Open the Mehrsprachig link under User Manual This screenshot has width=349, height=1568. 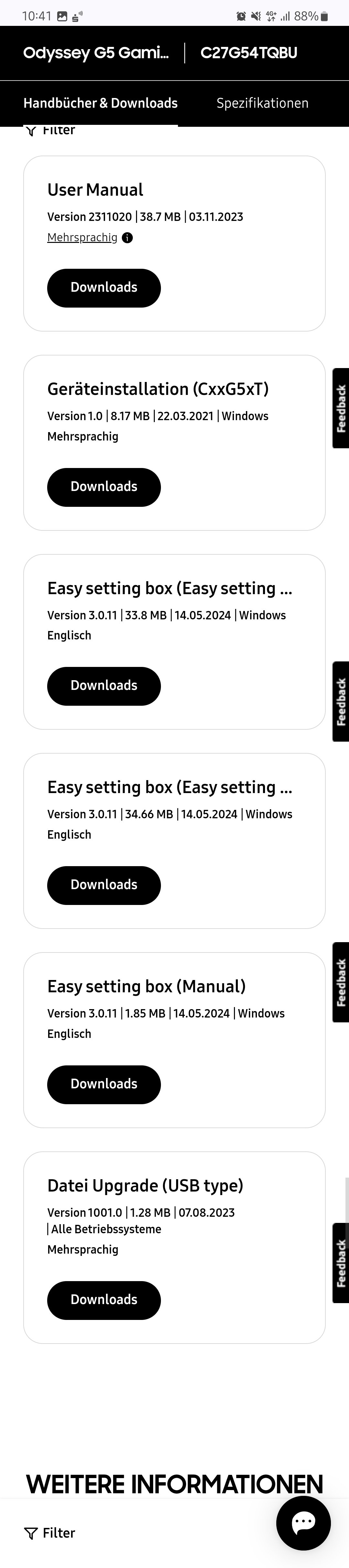(x=82, y=237)
